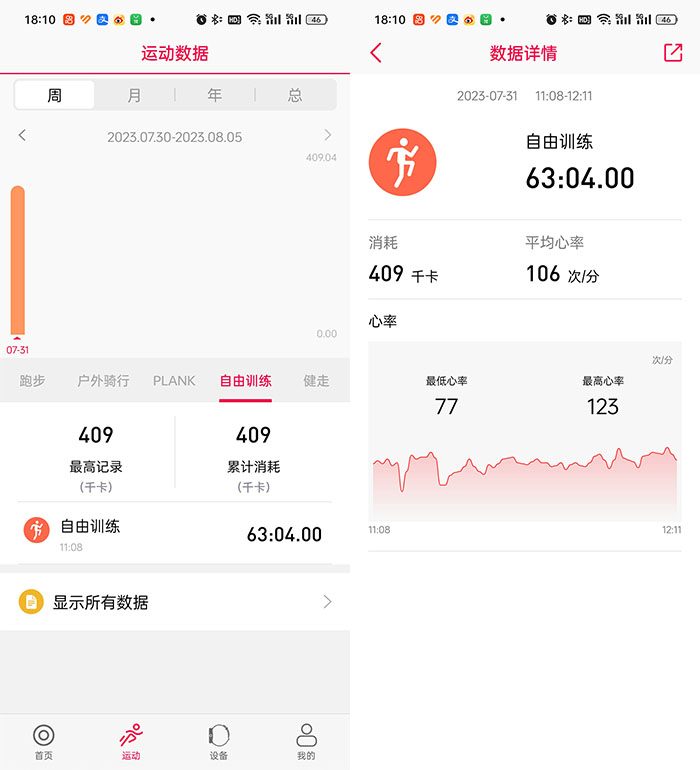
Task: Select the 健走 sport tab
Action: tap(316, 381)
